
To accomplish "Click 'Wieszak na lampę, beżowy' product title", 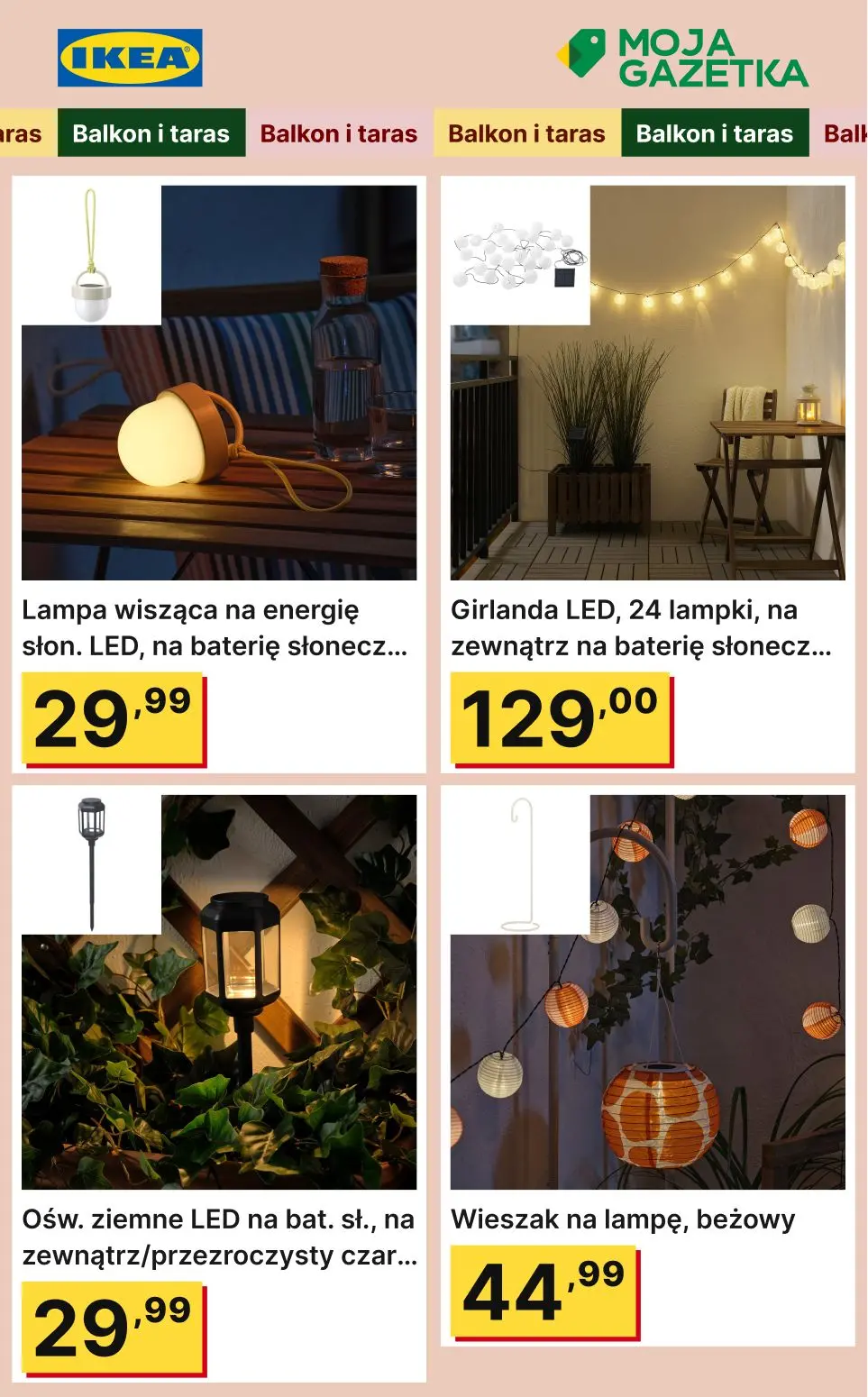I will [x=623, y=1219].
